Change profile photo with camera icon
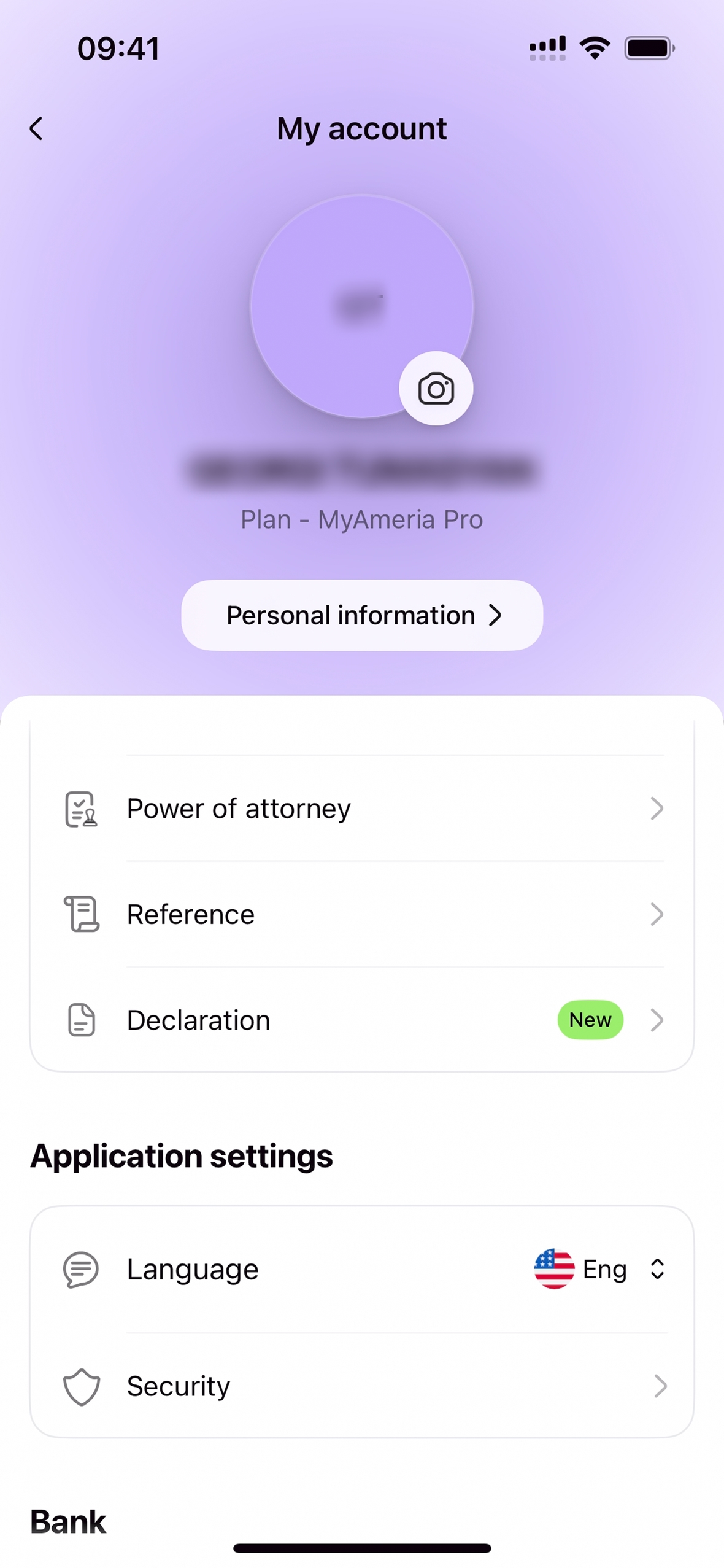The width and height of the screenshot is (724, 1568). [x=436, y=389]
